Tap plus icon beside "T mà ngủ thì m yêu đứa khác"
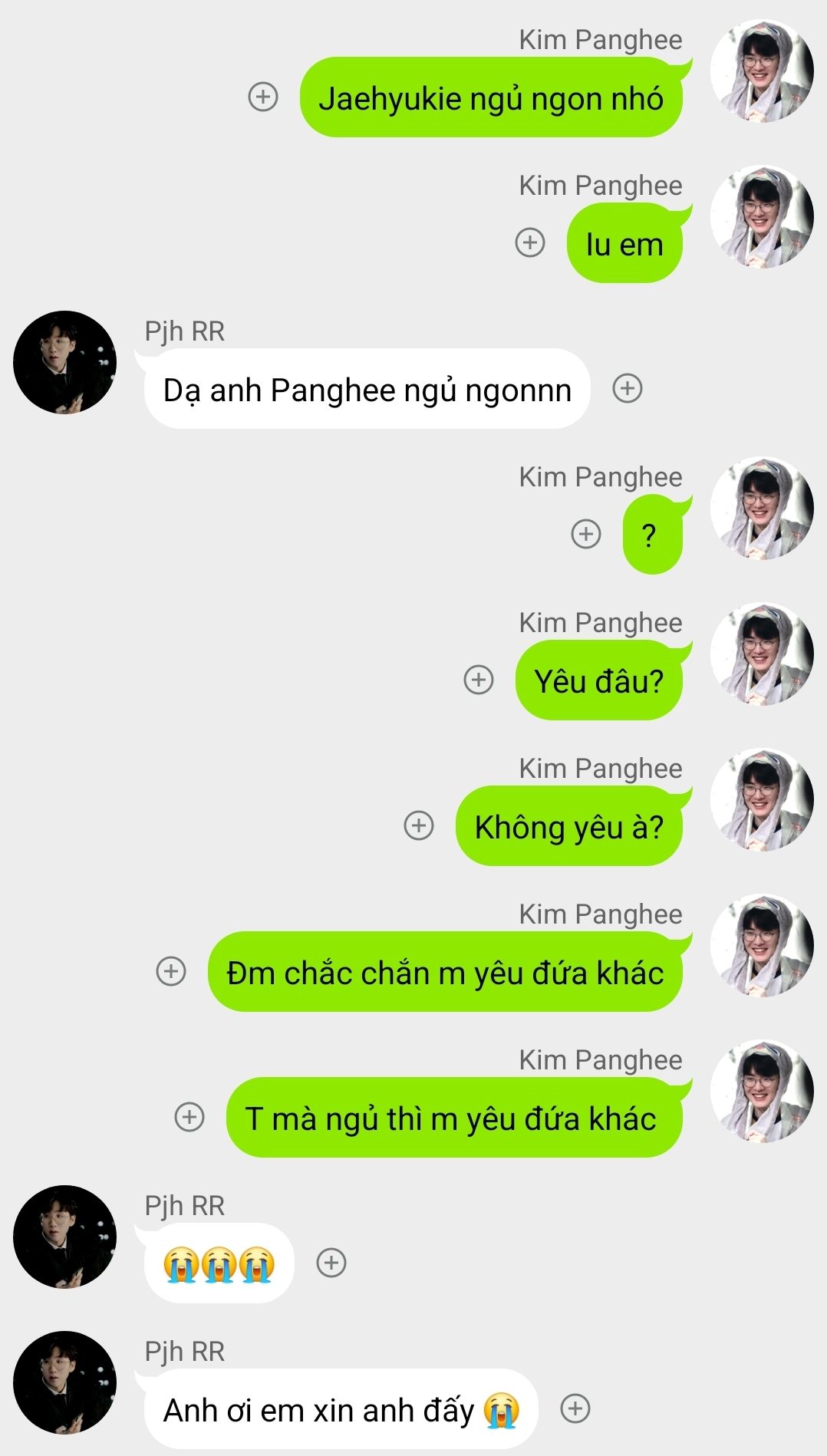Screen dimensions: 827x1456 click(189, 1117)
